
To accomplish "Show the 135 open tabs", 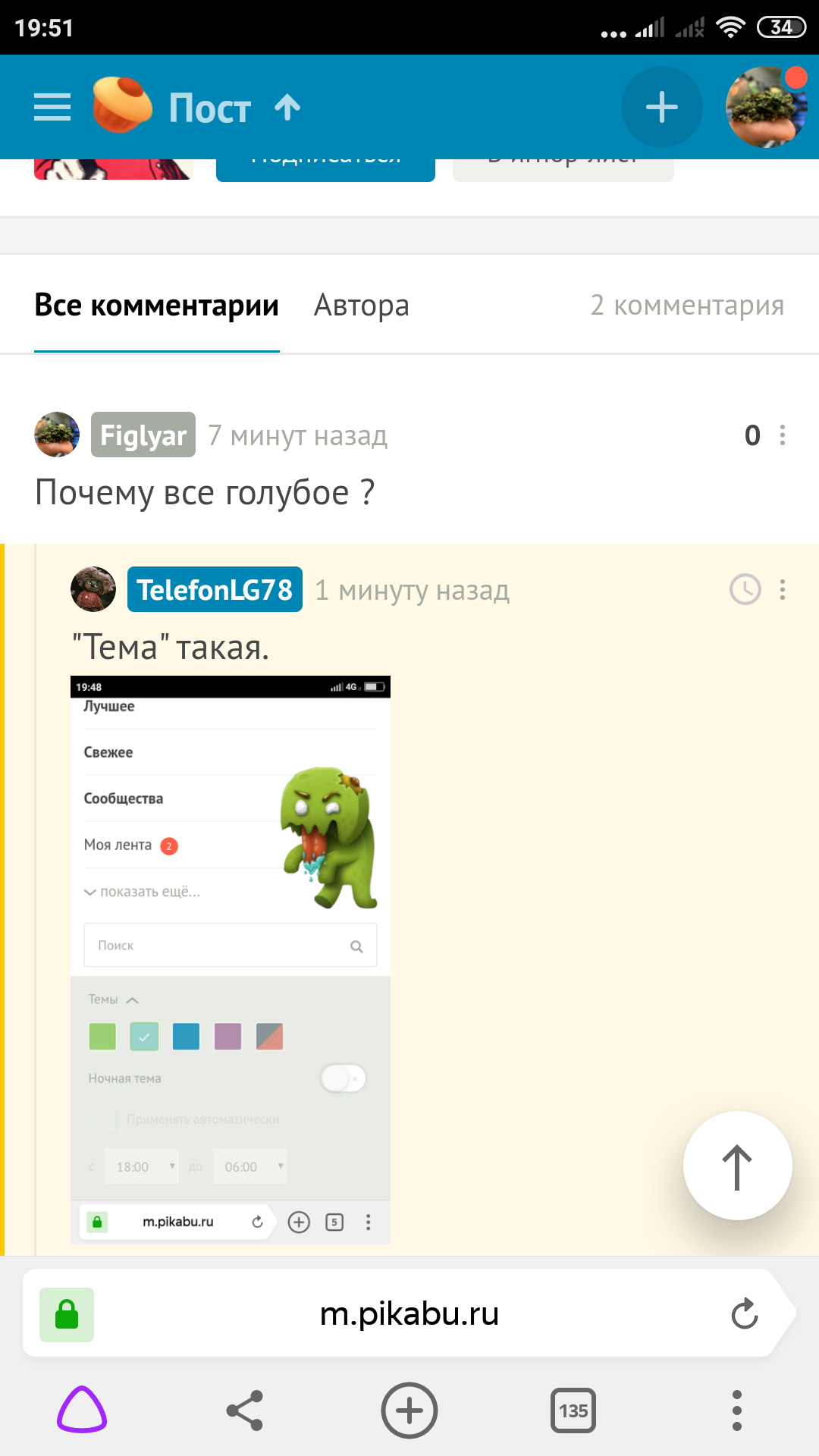I will point(573,1410).
